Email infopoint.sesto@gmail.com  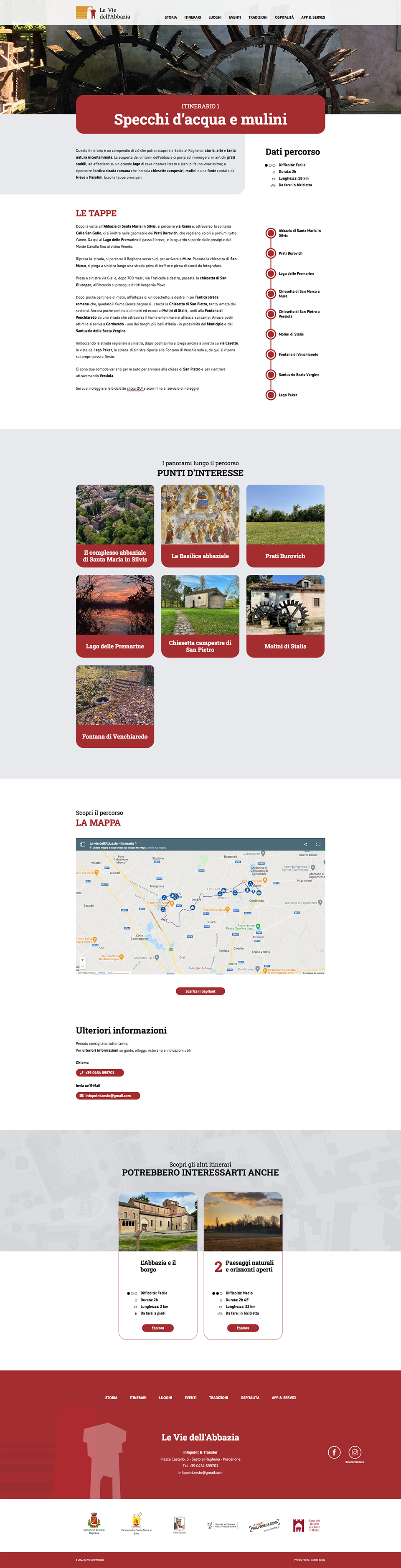(108, 1096)
